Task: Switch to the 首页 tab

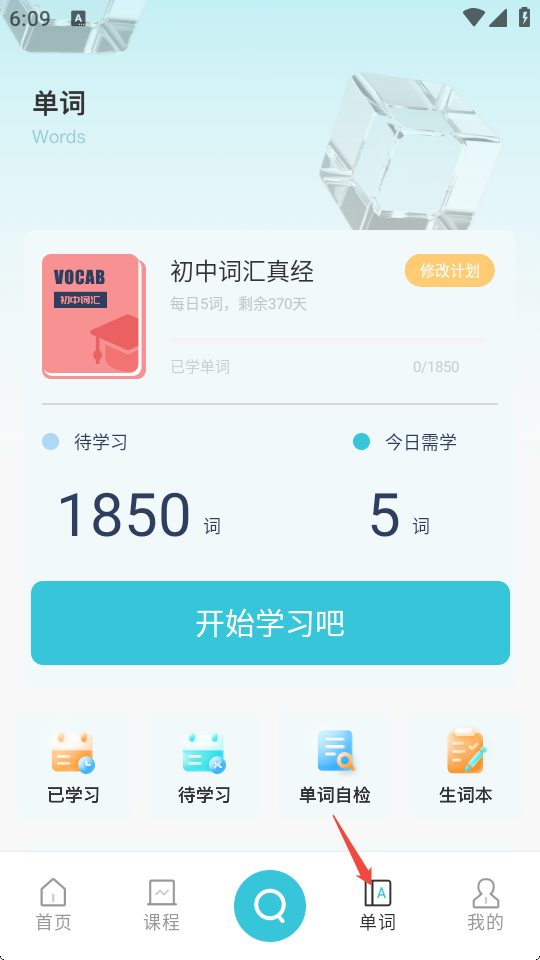Action: pos(54,905)
